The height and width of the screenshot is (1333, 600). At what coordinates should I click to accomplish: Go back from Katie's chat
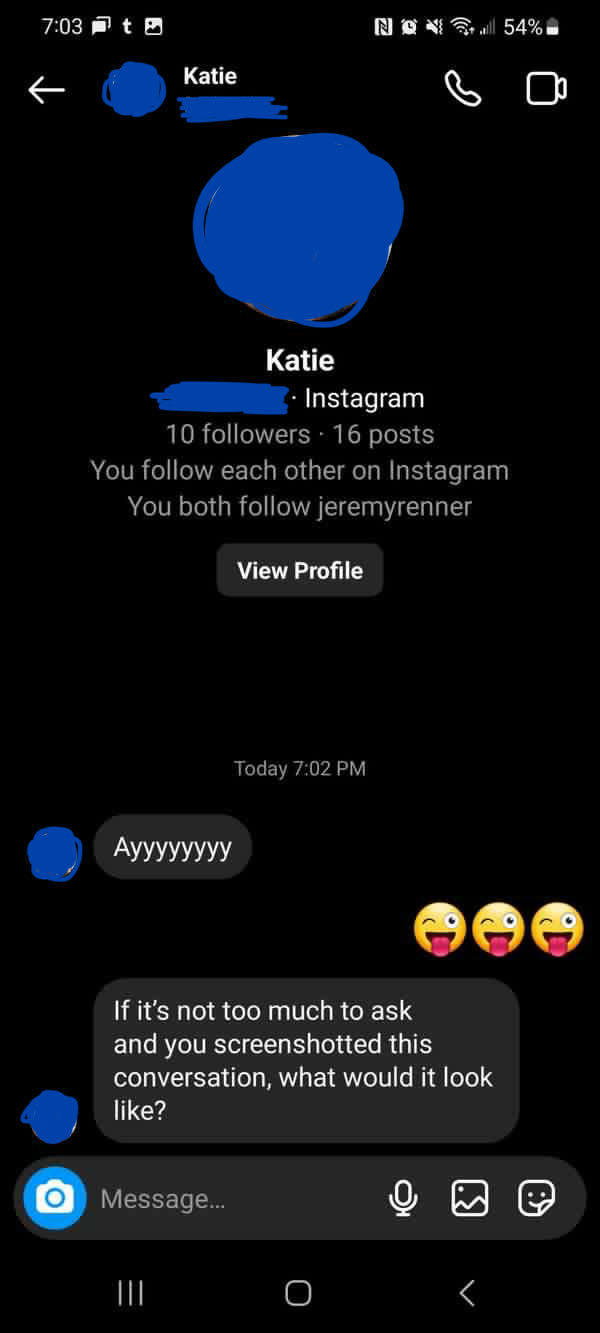point(46,90)
